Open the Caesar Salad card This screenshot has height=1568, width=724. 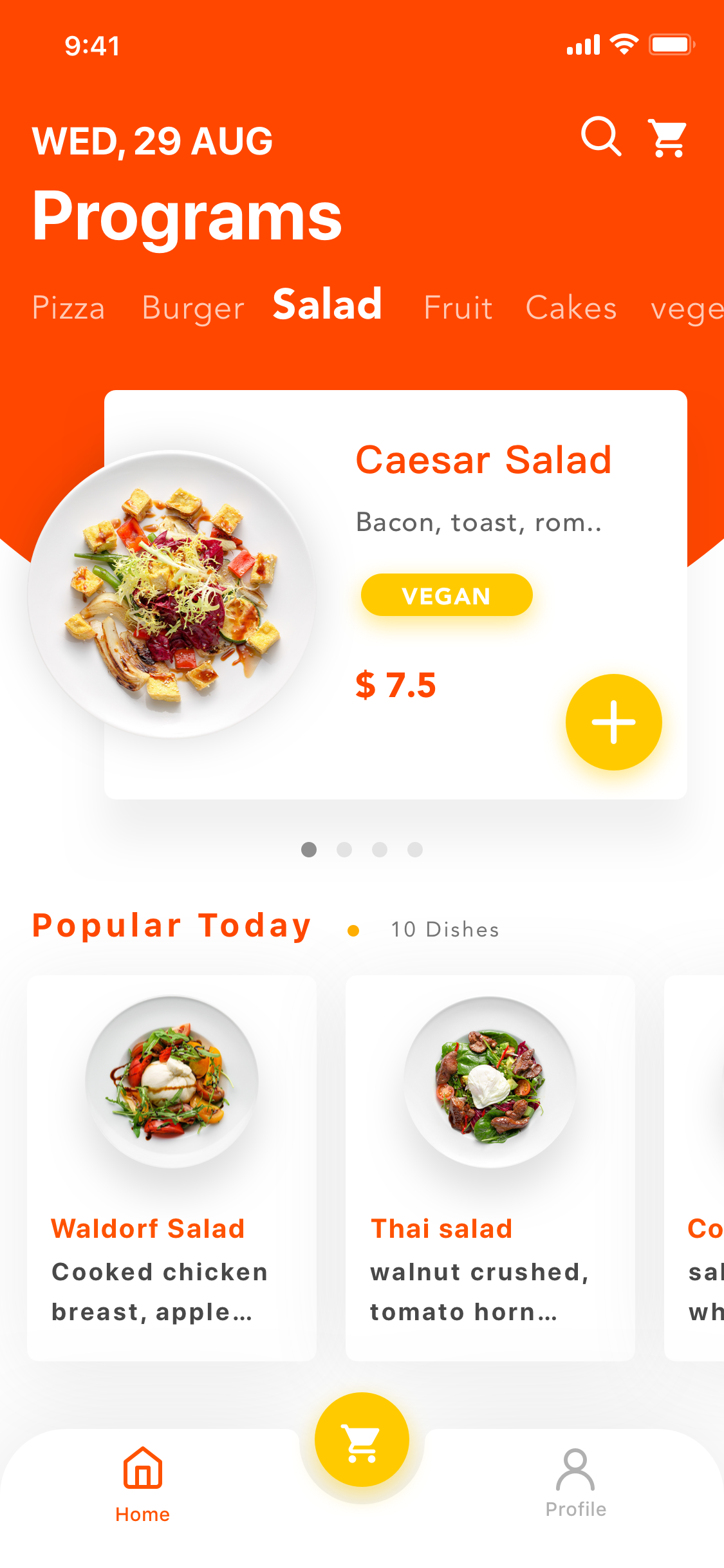click(395, 594)
